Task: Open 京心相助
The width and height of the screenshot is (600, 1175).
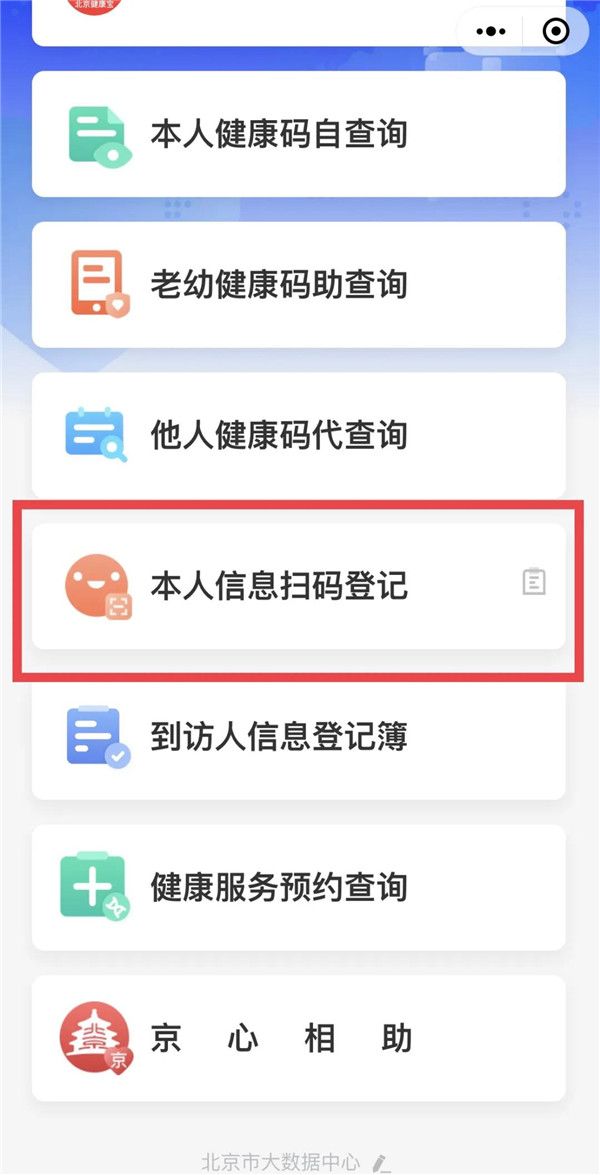Action: 298,1038
